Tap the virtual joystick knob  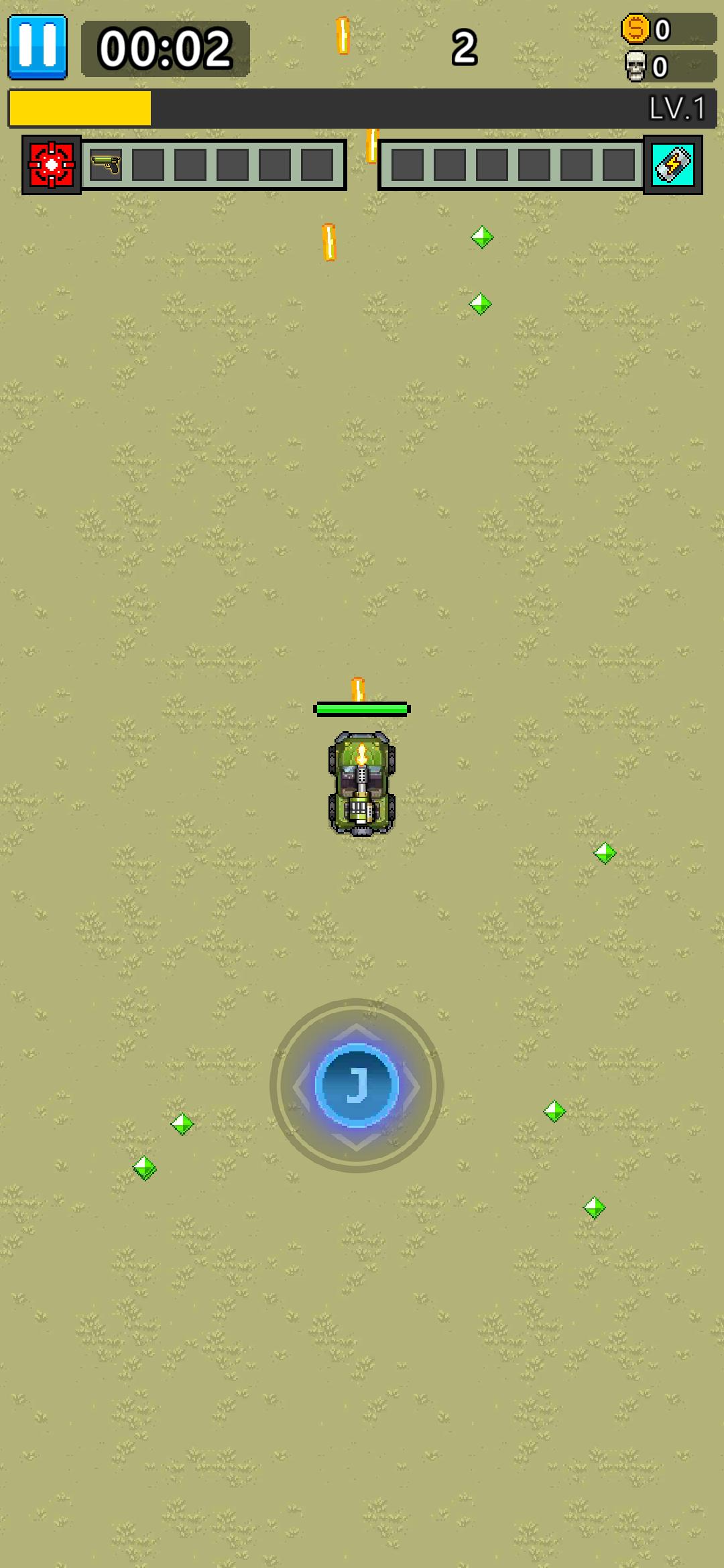tap(357, 1085)
